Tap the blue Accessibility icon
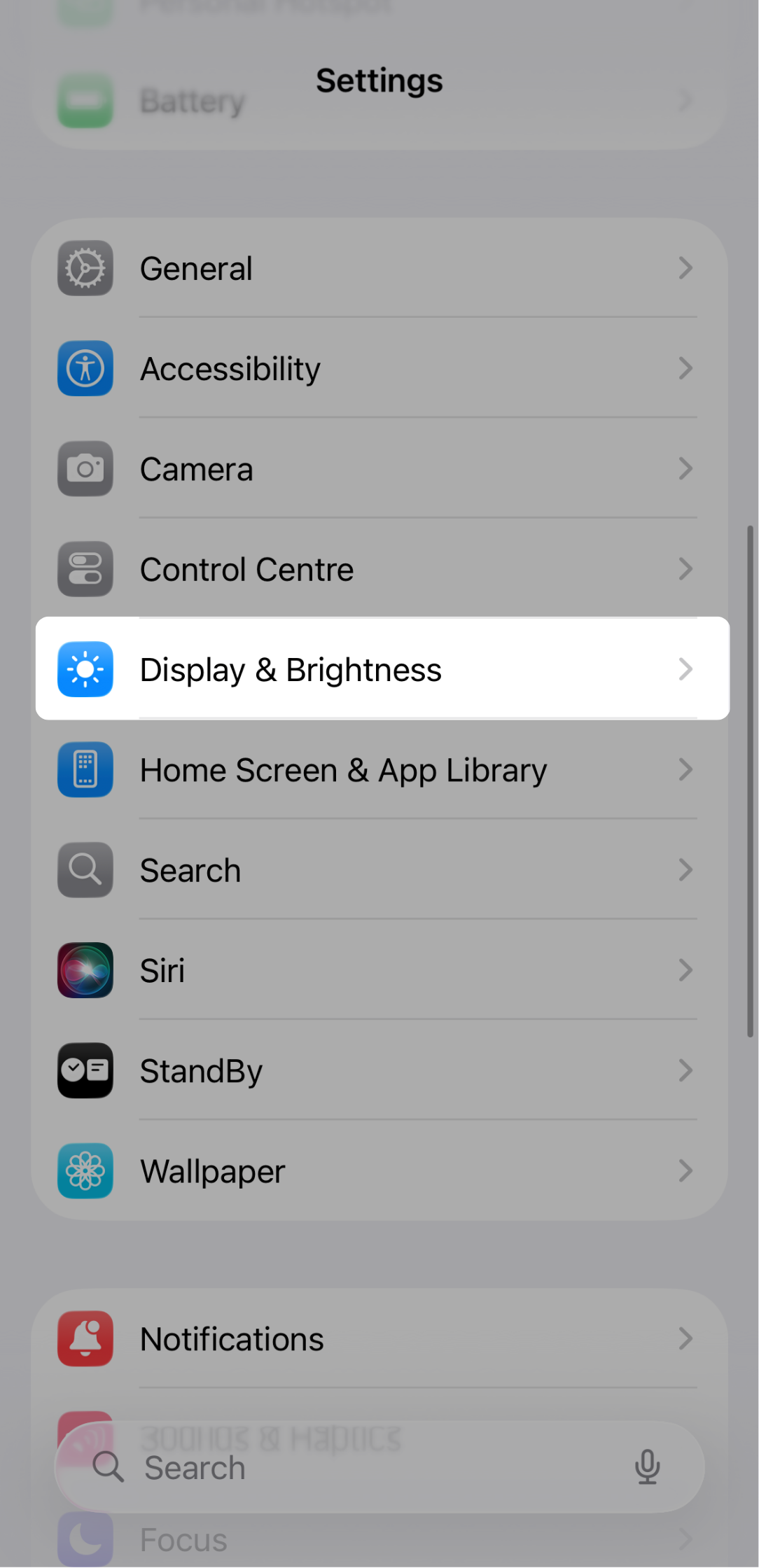The width and height of the screenshot is (759, 1568). tap(84, 368)
